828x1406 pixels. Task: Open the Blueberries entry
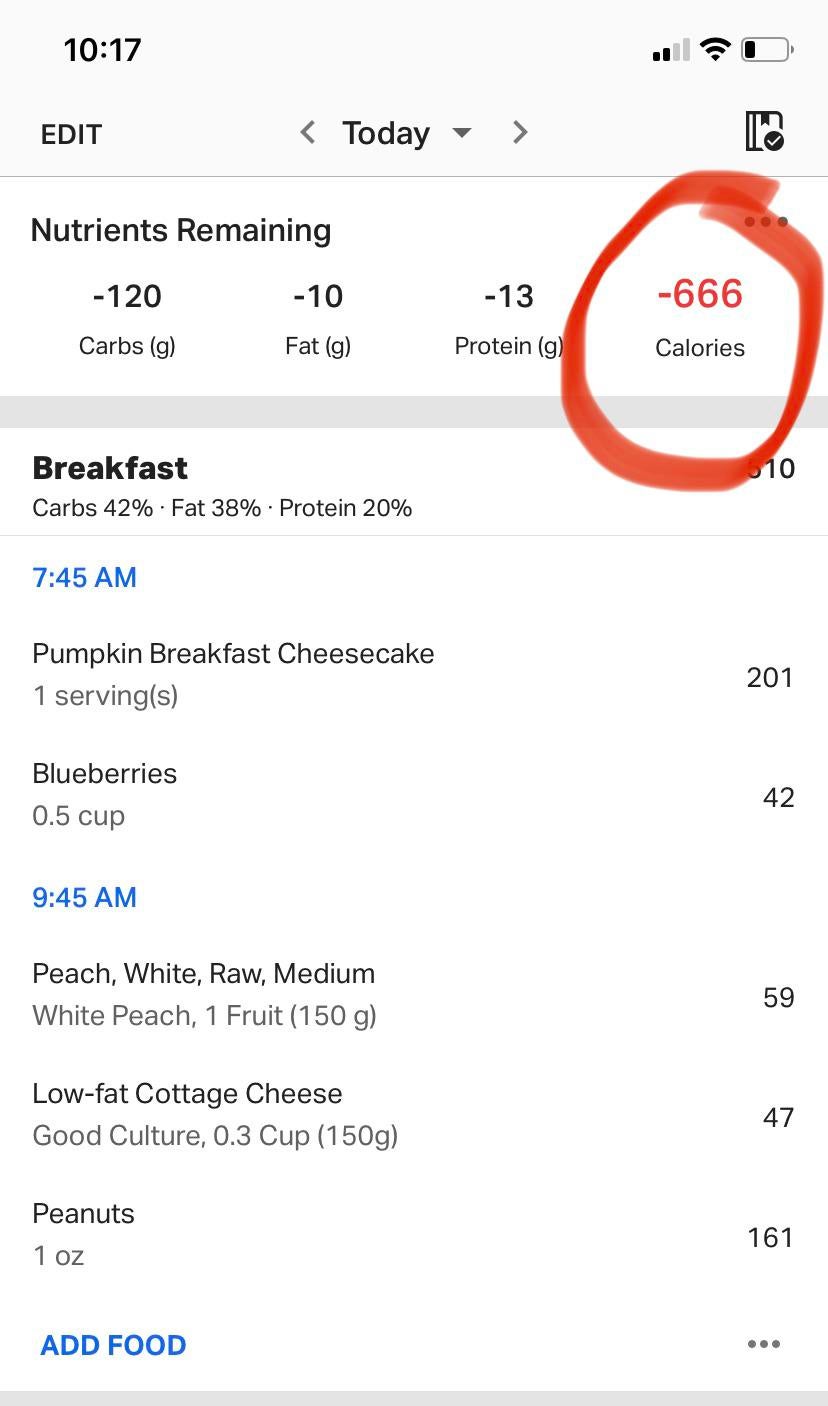[414, 795]
